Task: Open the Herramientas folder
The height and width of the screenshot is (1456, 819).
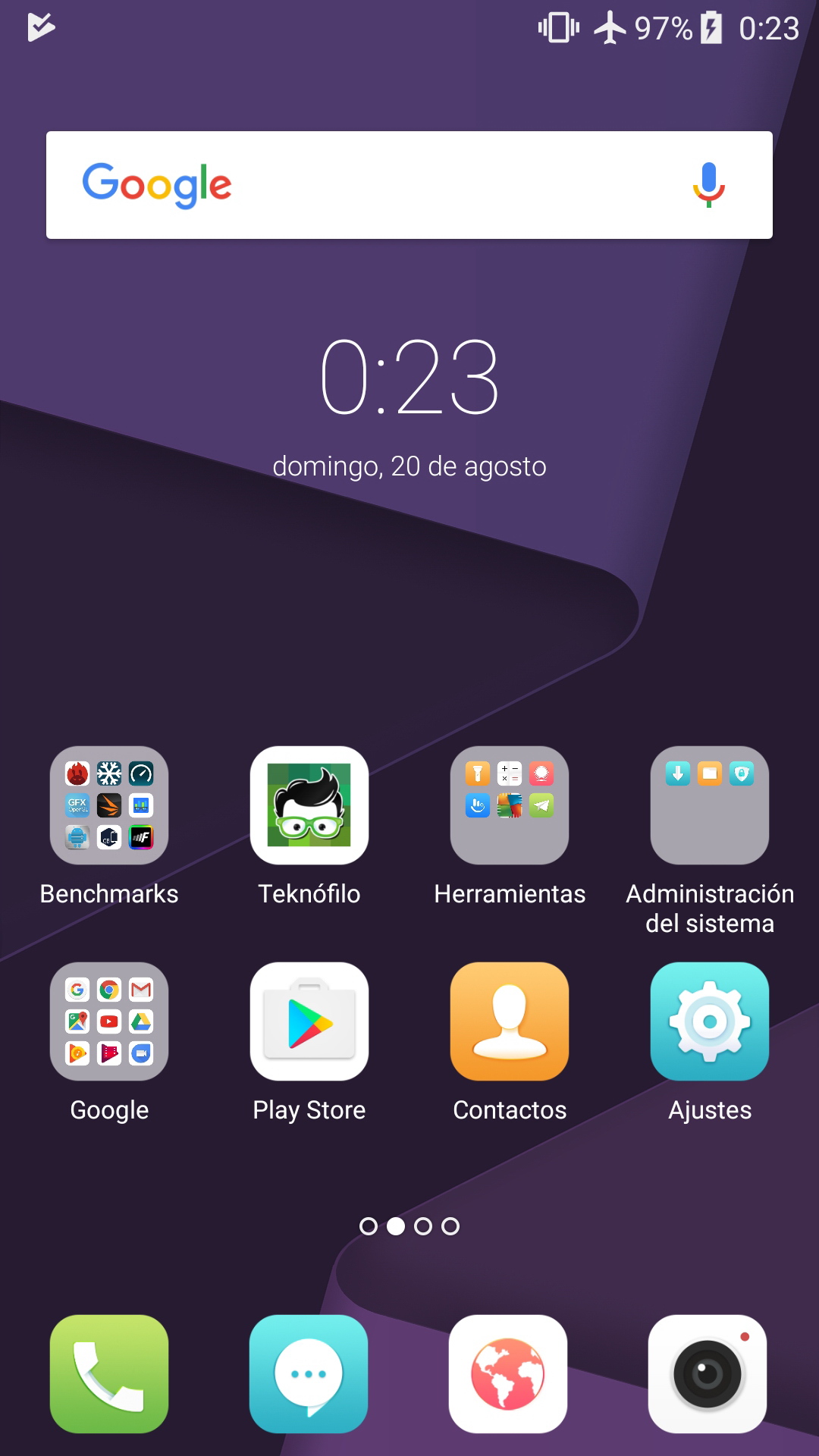Action: click(510, 805)
